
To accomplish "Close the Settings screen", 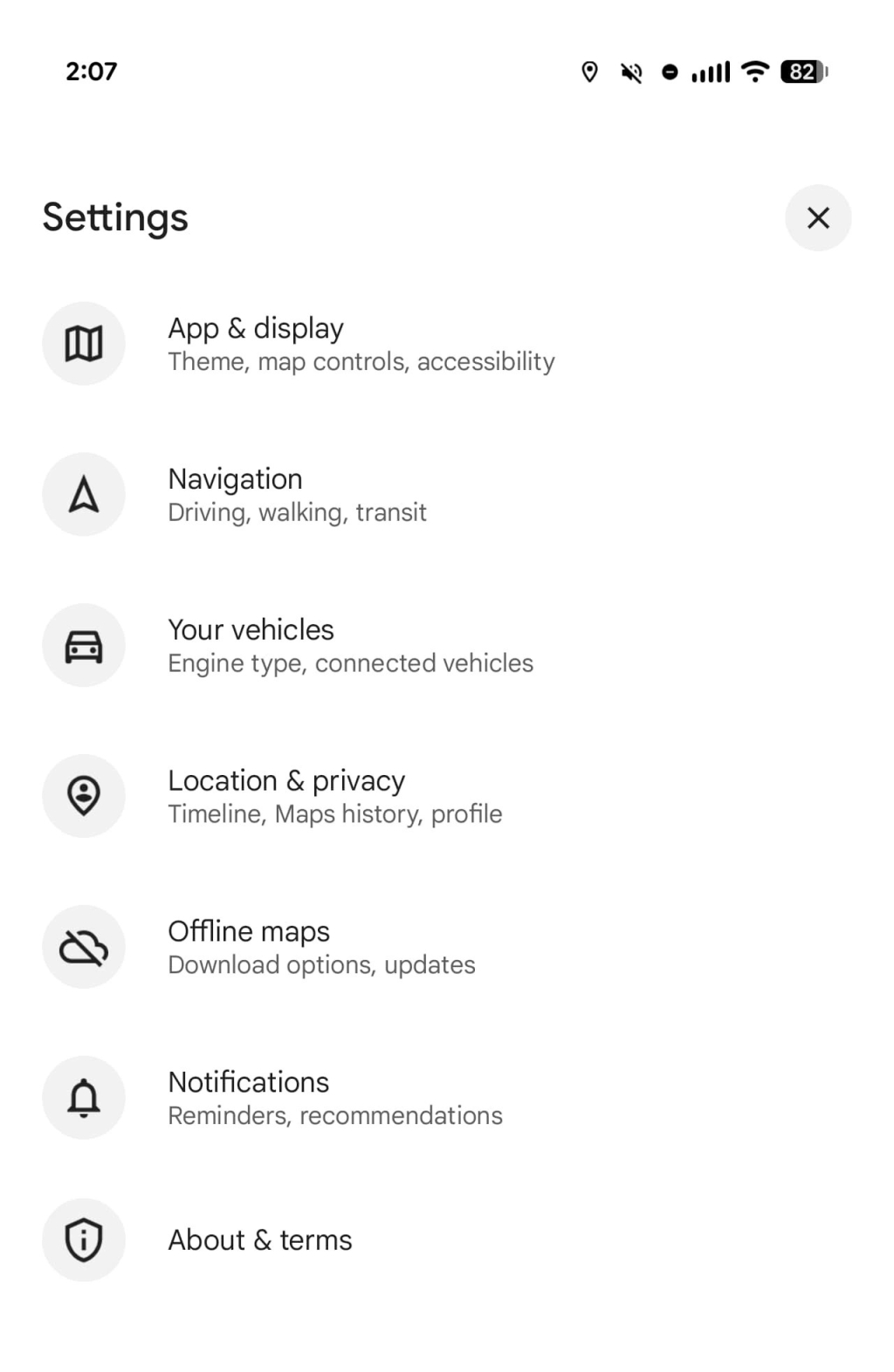I will pos(817,217).
